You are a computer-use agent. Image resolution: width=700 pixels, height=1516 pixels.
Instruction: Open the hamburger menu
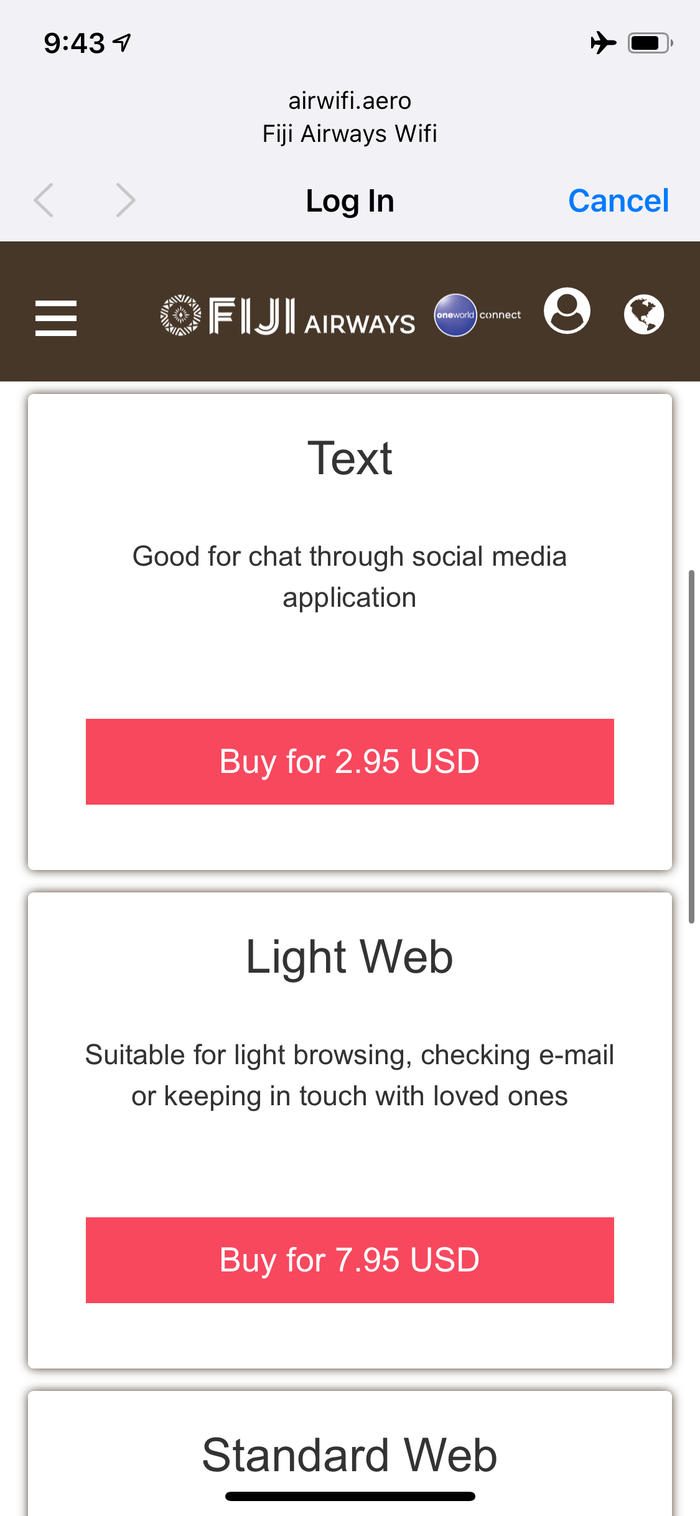click(x=56, y=318)
